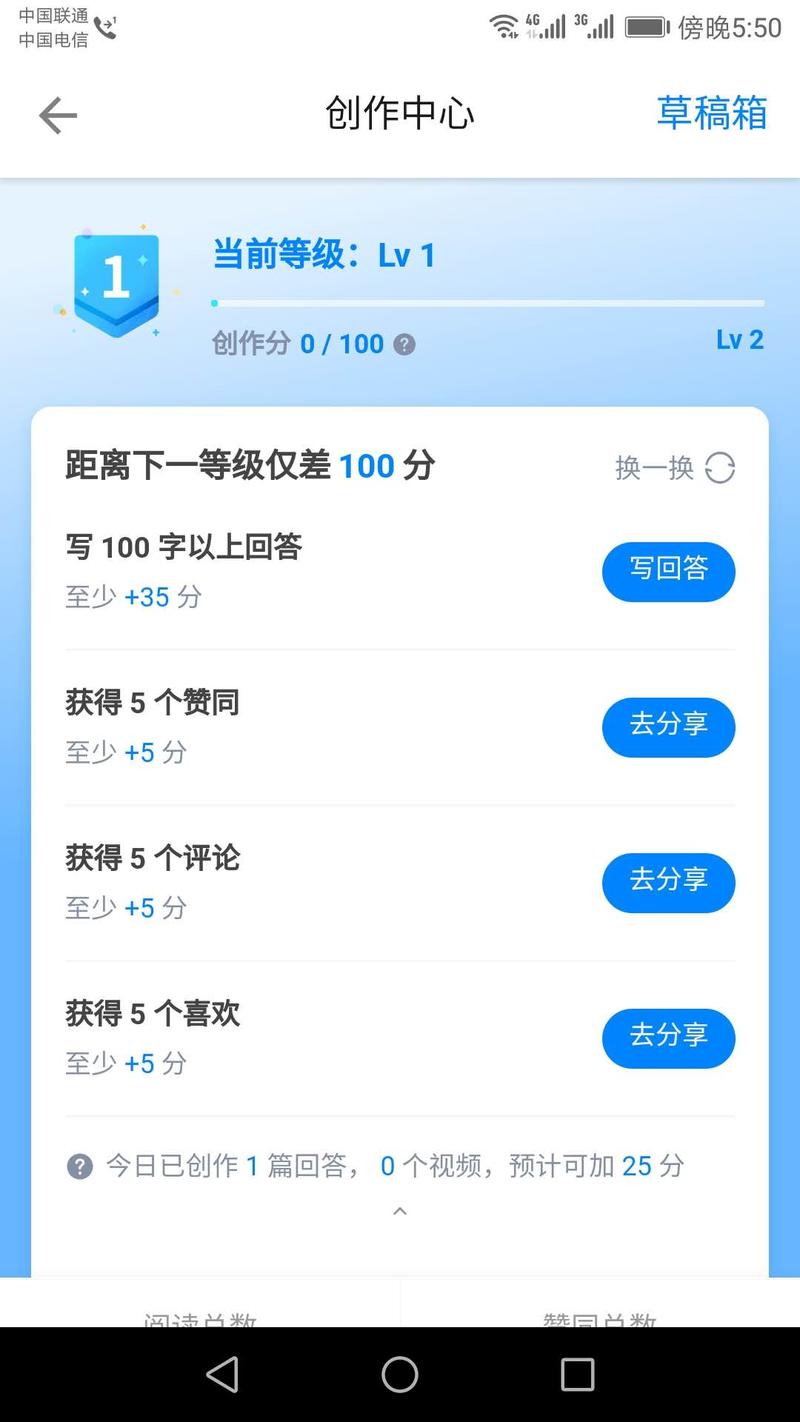Open recent apps with the square button

(577, 1375)
